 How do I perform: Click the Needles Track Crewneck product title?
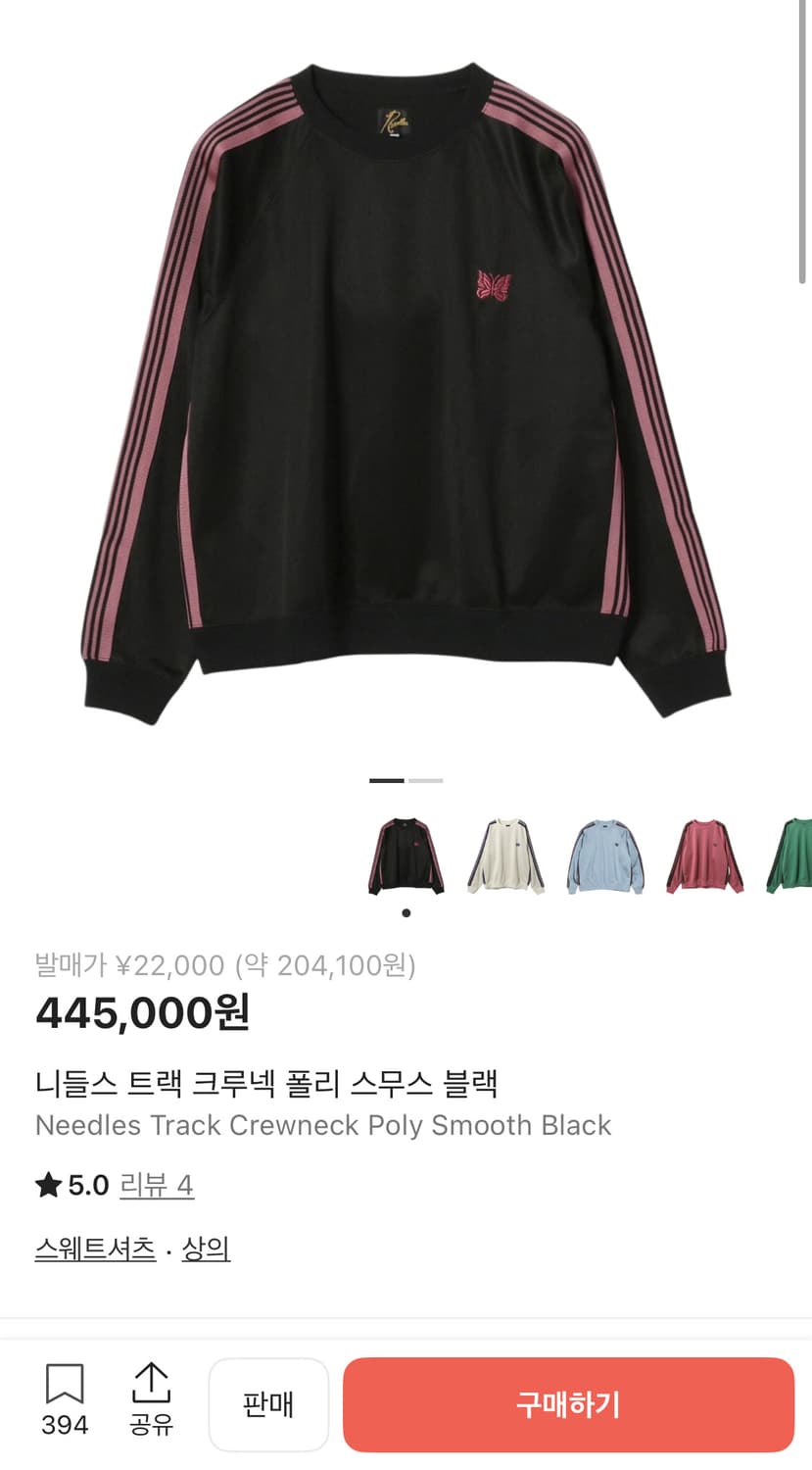click(x=323, y=1125)
